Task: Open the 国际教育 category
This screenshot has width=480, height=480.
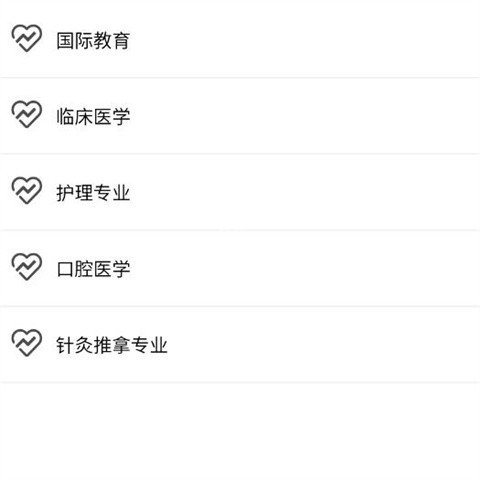Action: 240,39
